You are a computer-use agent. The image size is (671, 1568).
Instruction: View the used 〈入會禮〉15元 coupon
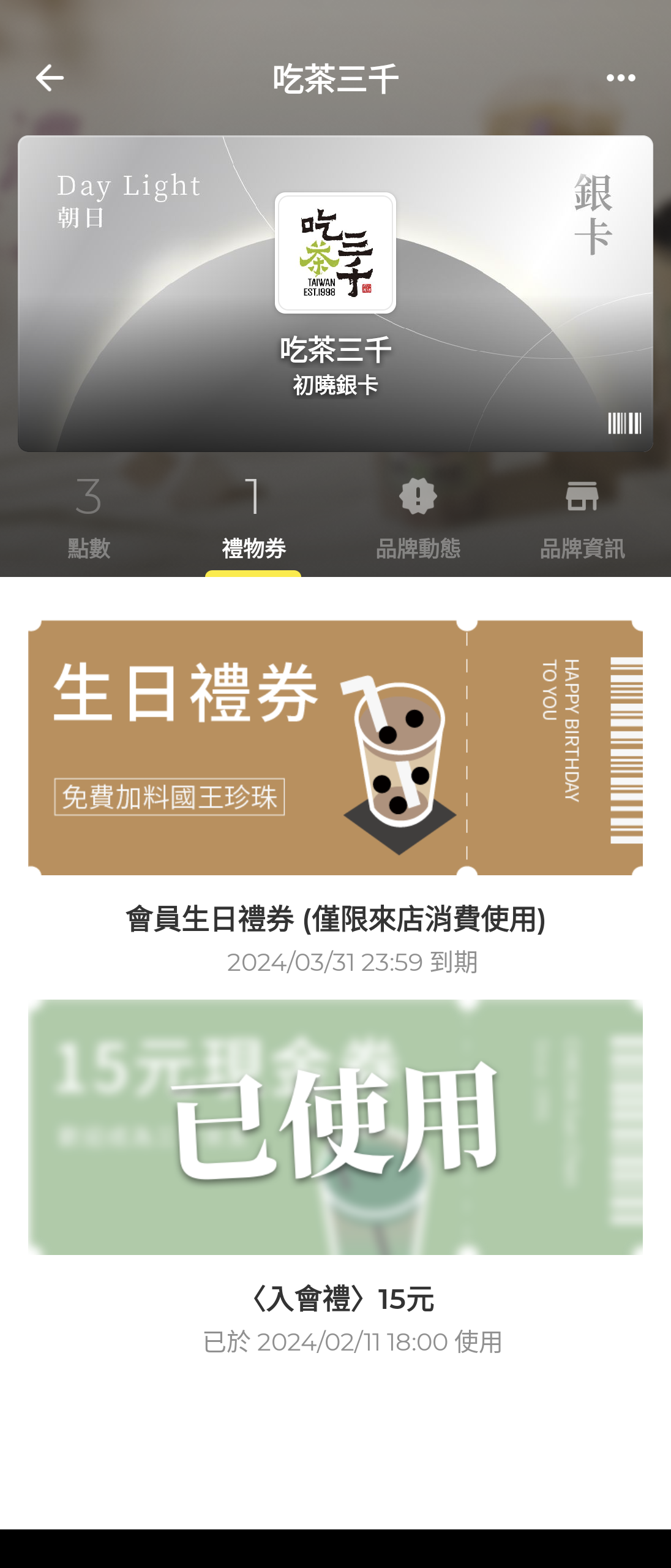(335, 1127)
